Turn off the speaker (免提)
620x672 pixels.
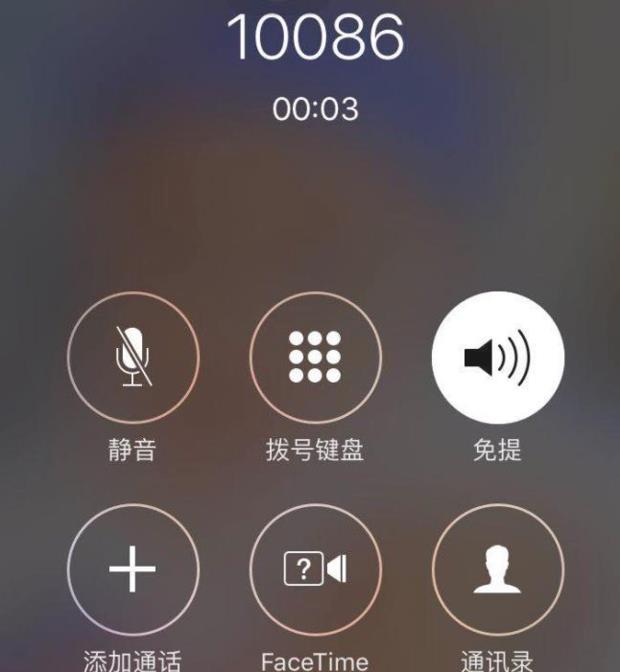[497, 358]
